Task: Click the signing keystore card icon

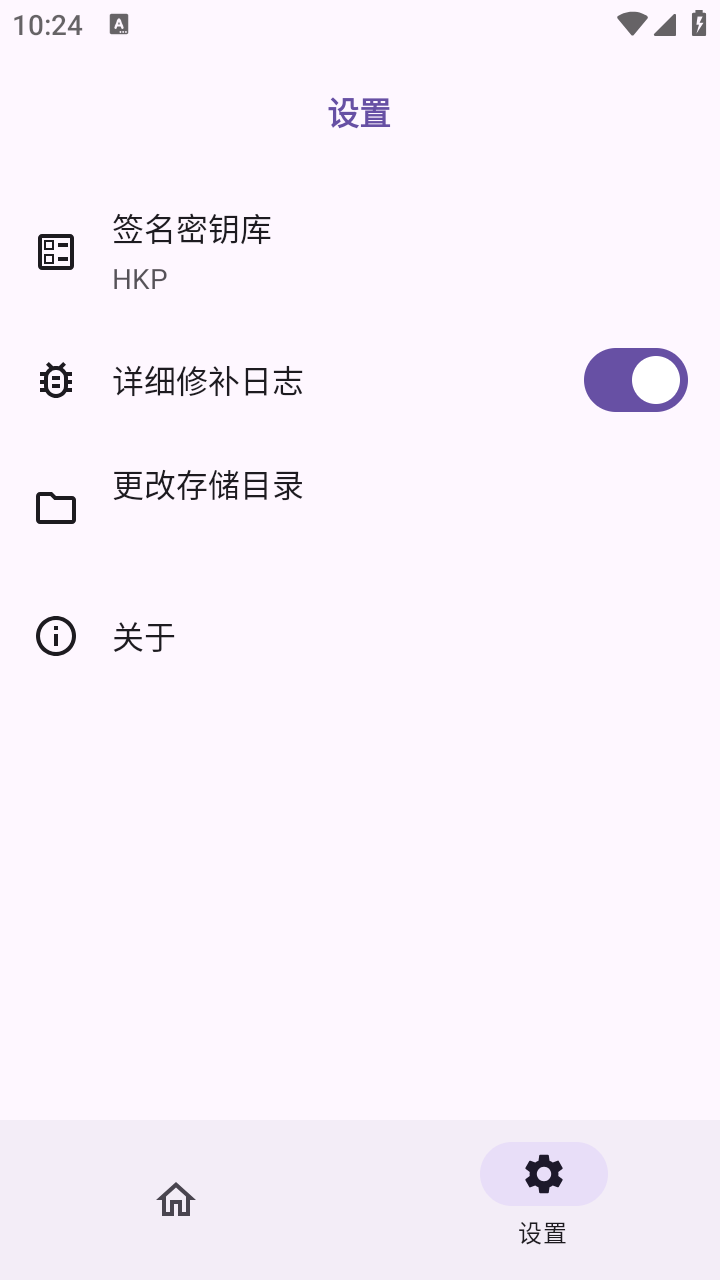Action: click(x=56, y=252)
